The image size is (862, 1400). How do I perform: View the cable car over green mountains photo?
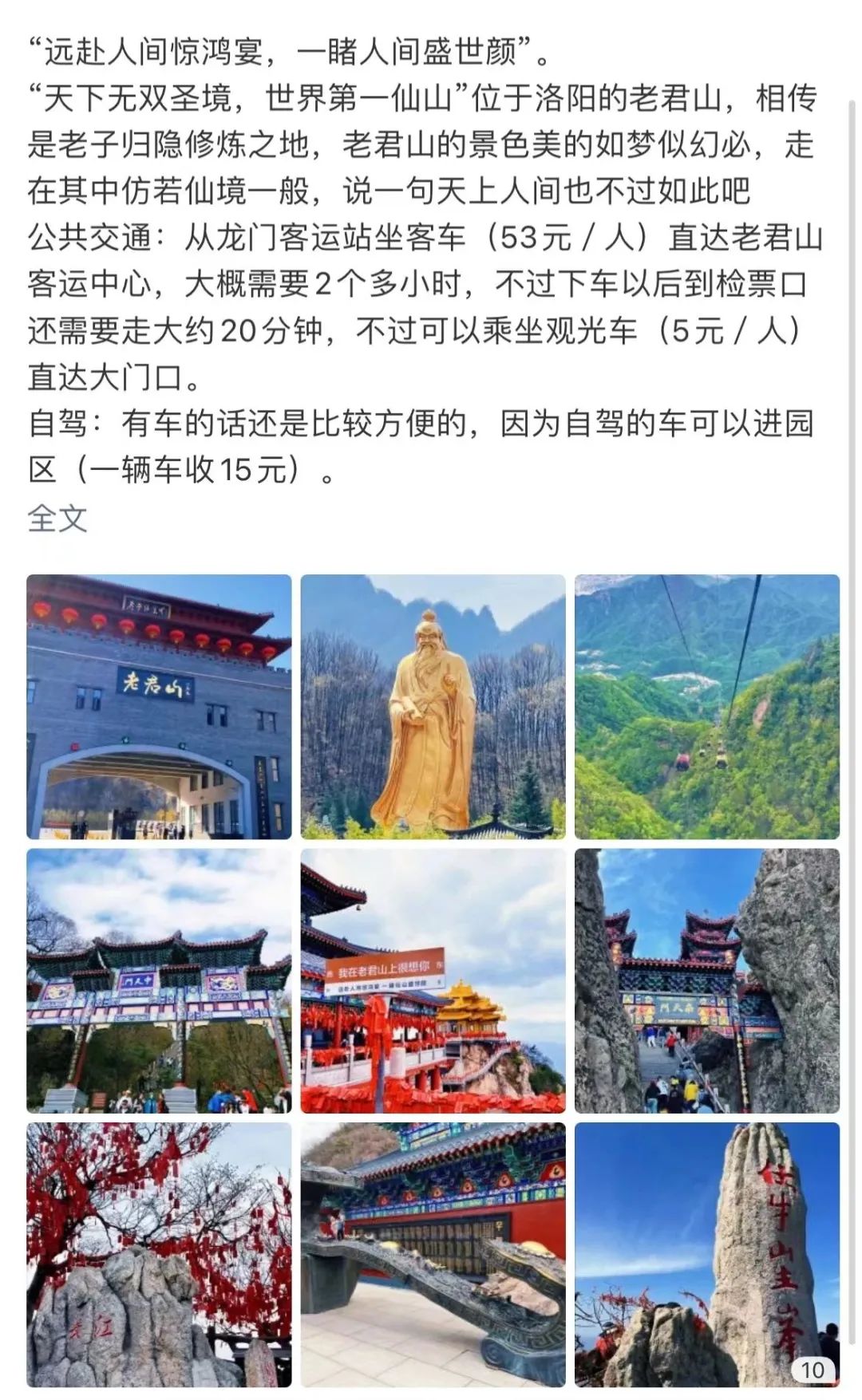pyautogui.click(x=707, y=707)
